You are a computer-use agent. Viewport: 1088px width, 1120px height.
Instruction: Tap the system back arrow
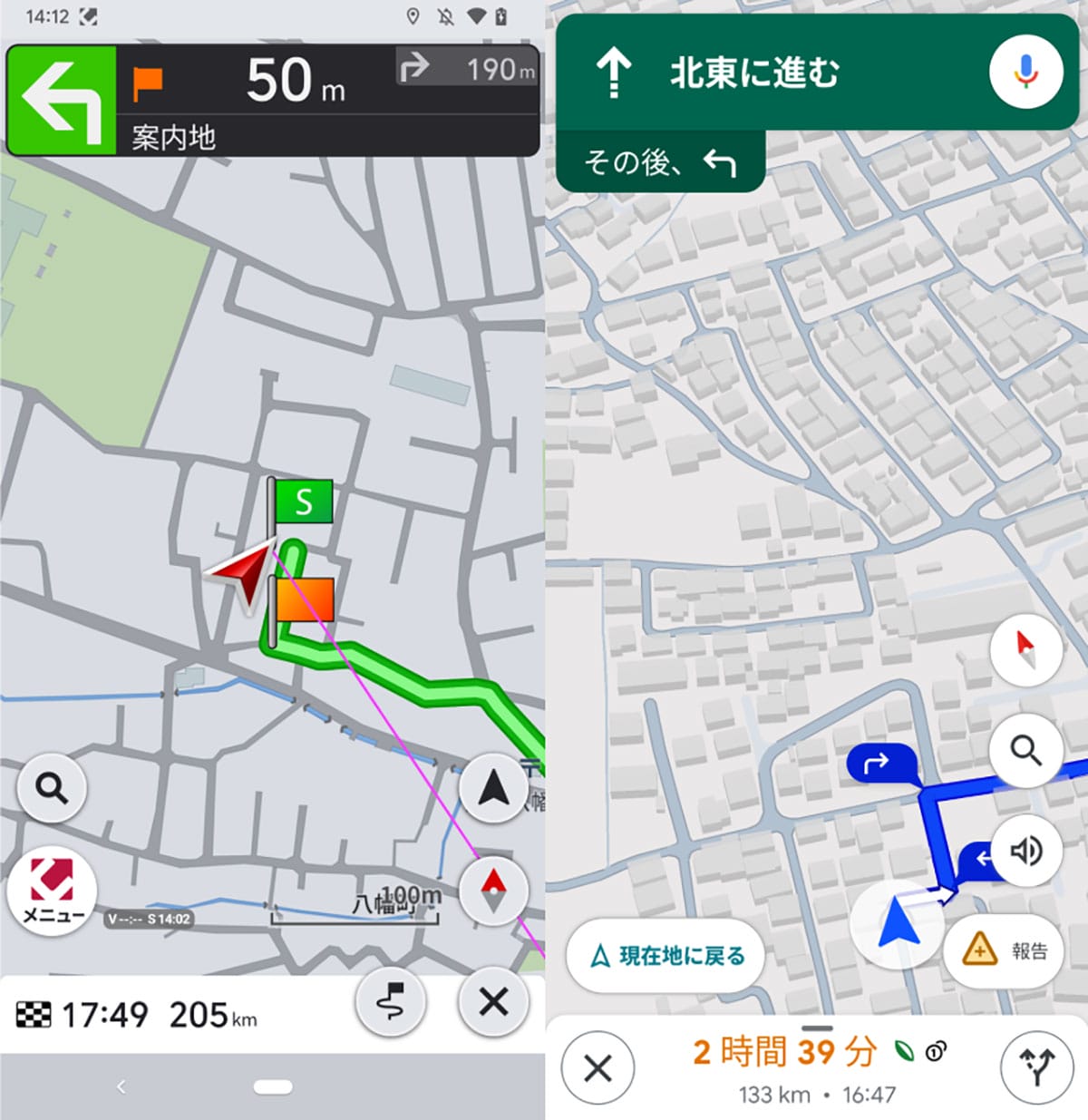pos(121,1086)
